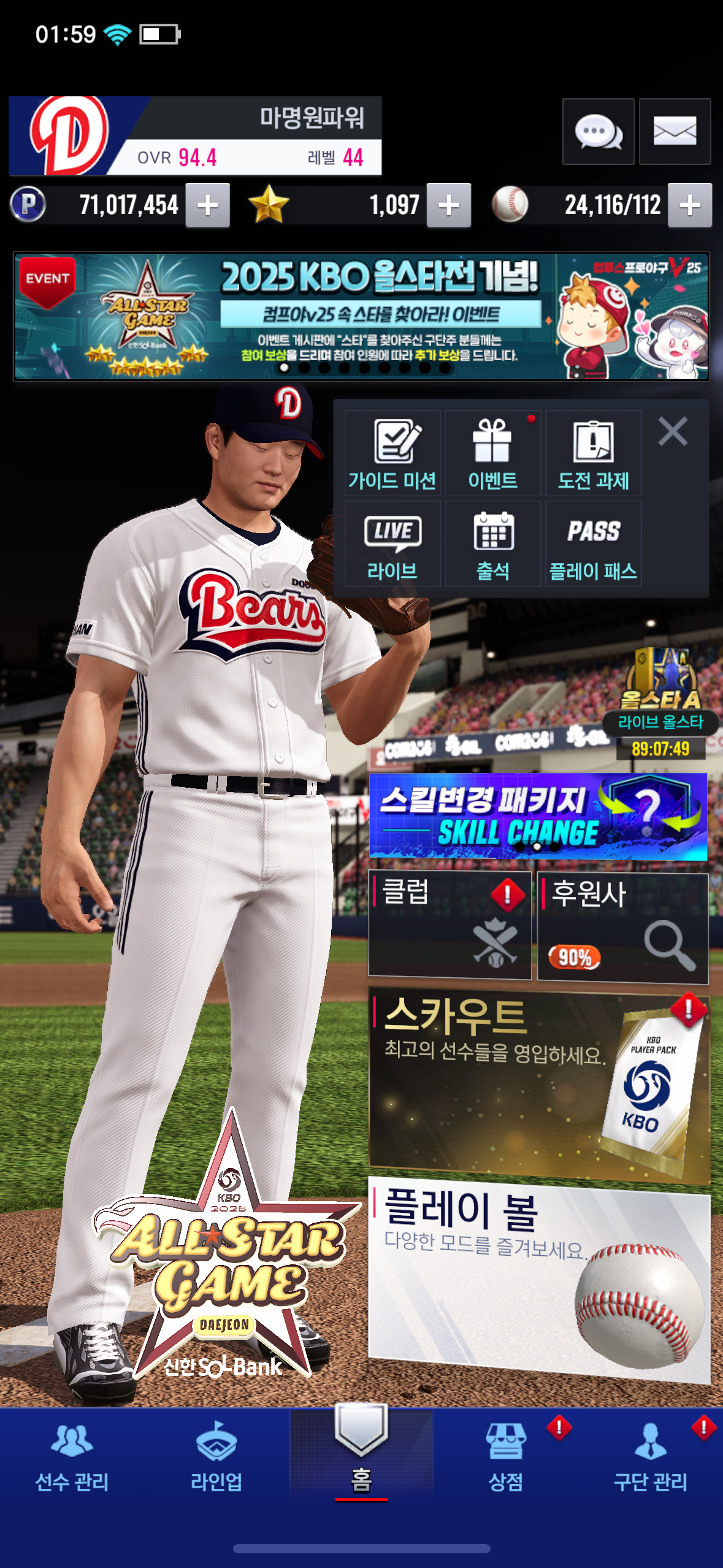Open the 후원사 sponsor tile
This screenshot has height=1568, width=723.
tap(622, 926)
